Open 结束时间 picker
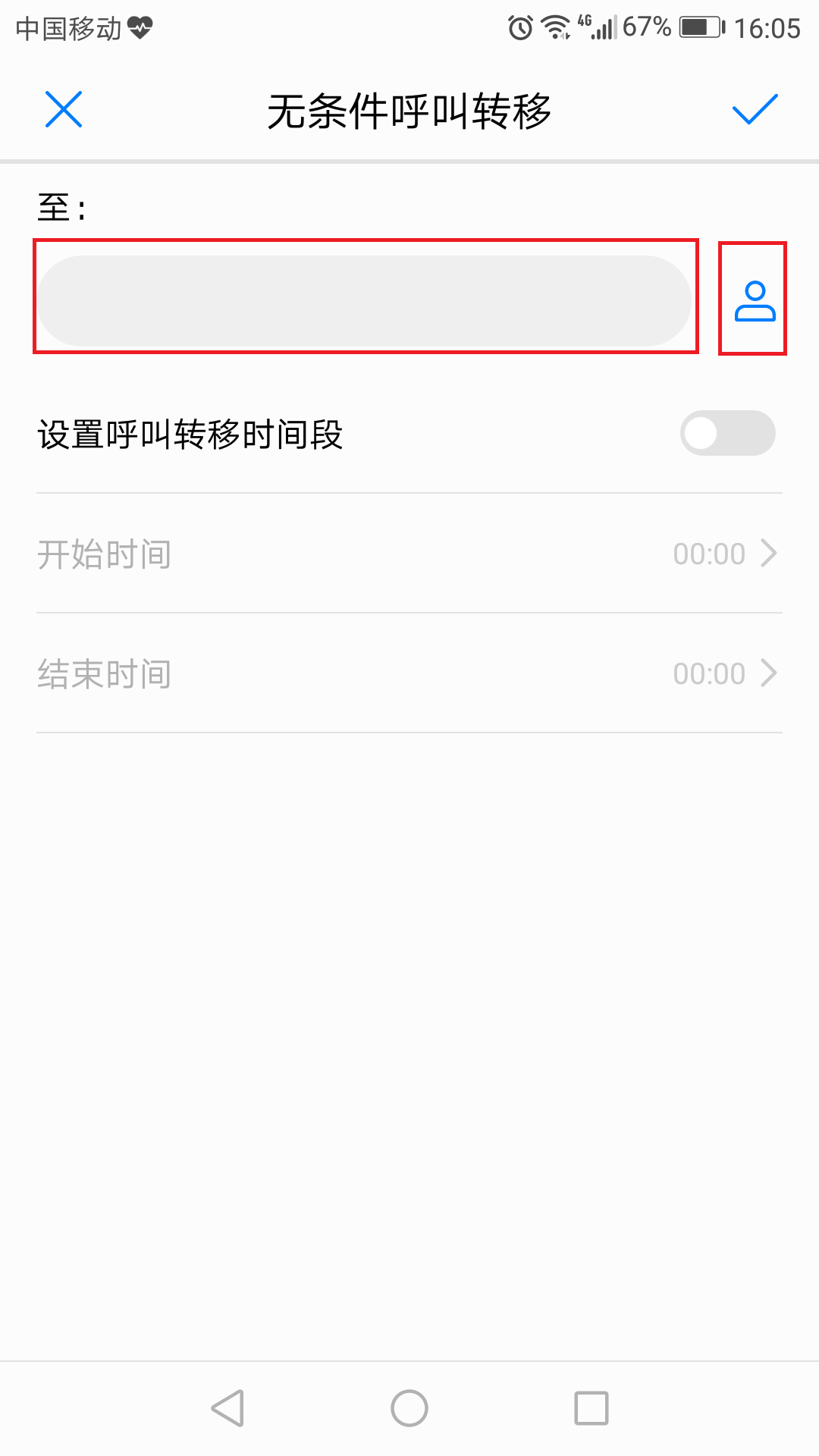This screenshot has height=1456, width=819. point(409,673)
